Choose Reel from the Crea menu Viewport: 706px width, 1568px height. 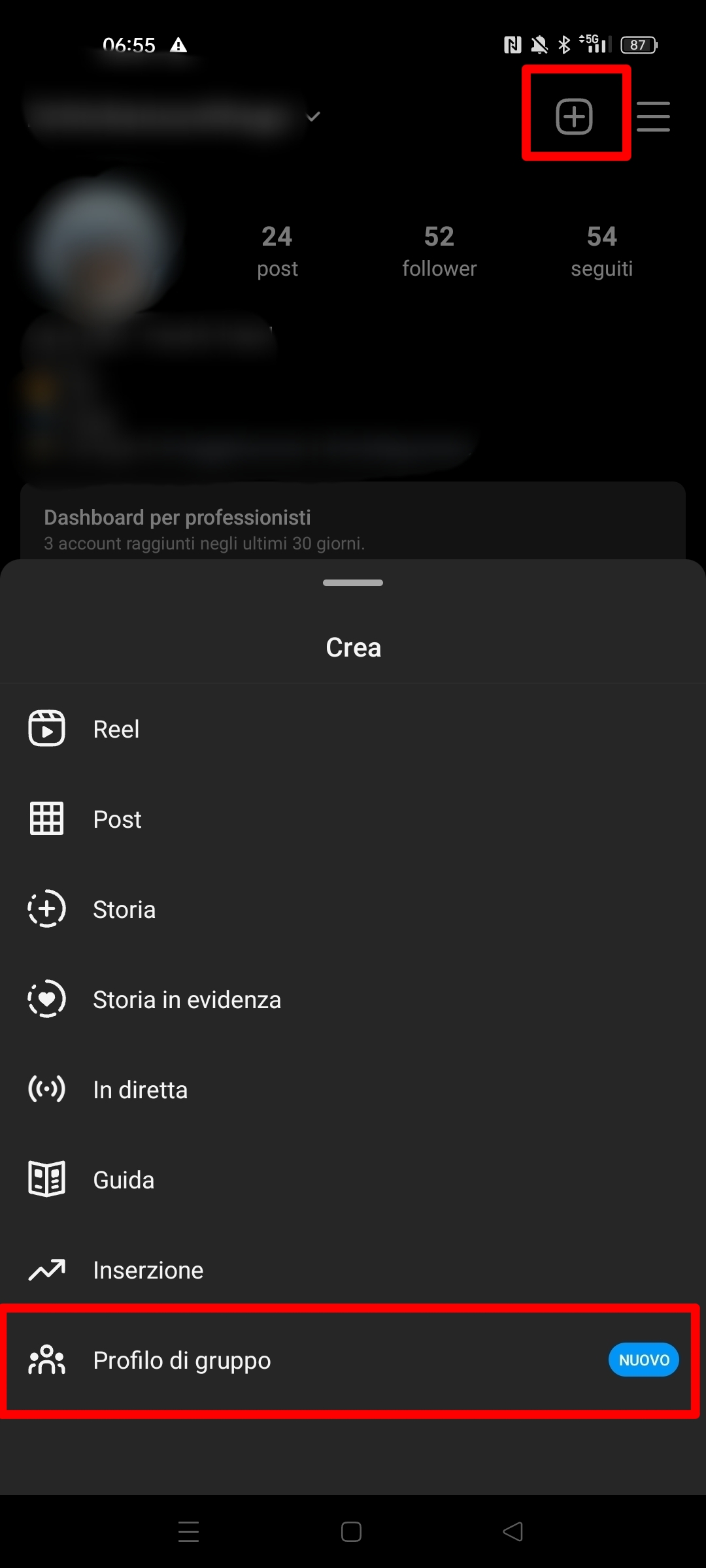tap(116, 728)
